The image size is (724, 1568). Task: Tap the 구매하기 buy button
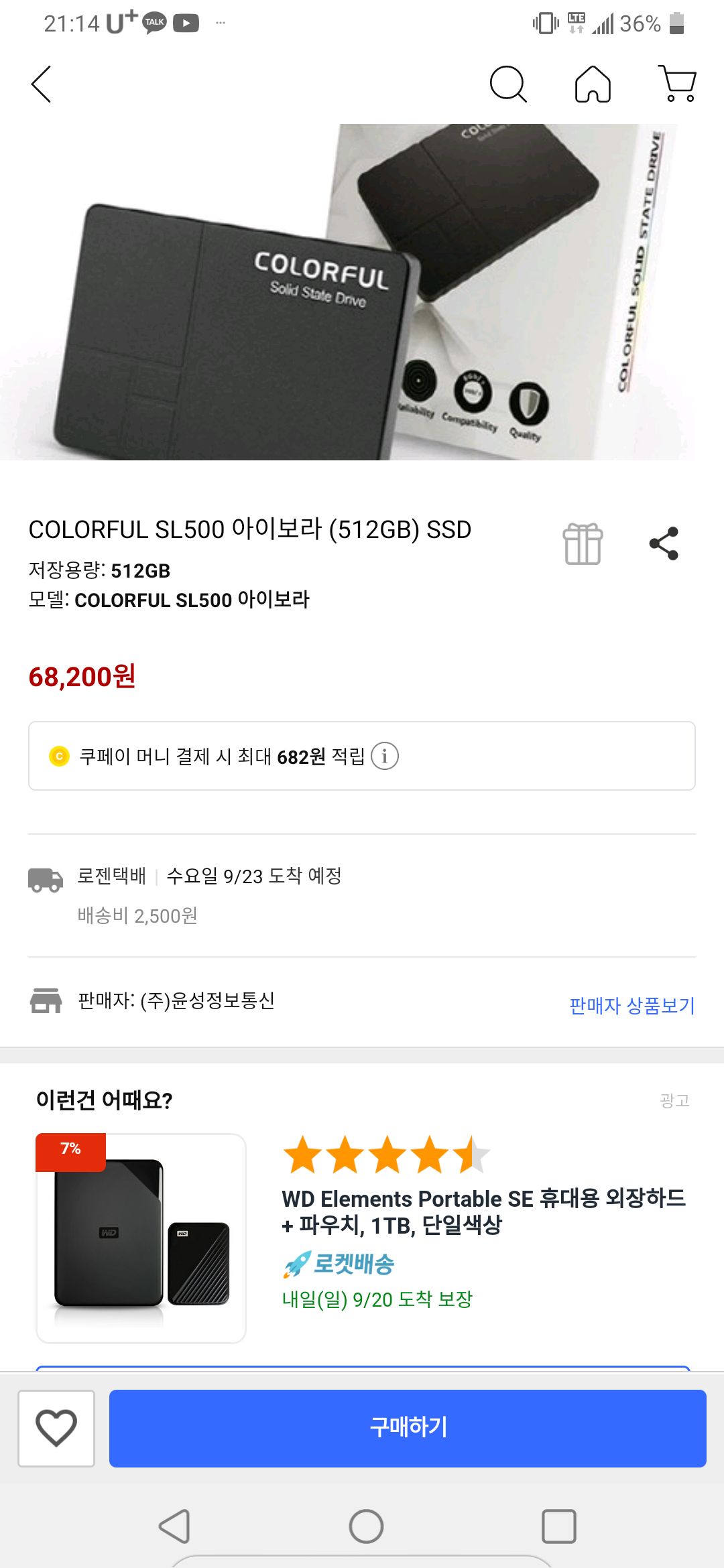408,1428
